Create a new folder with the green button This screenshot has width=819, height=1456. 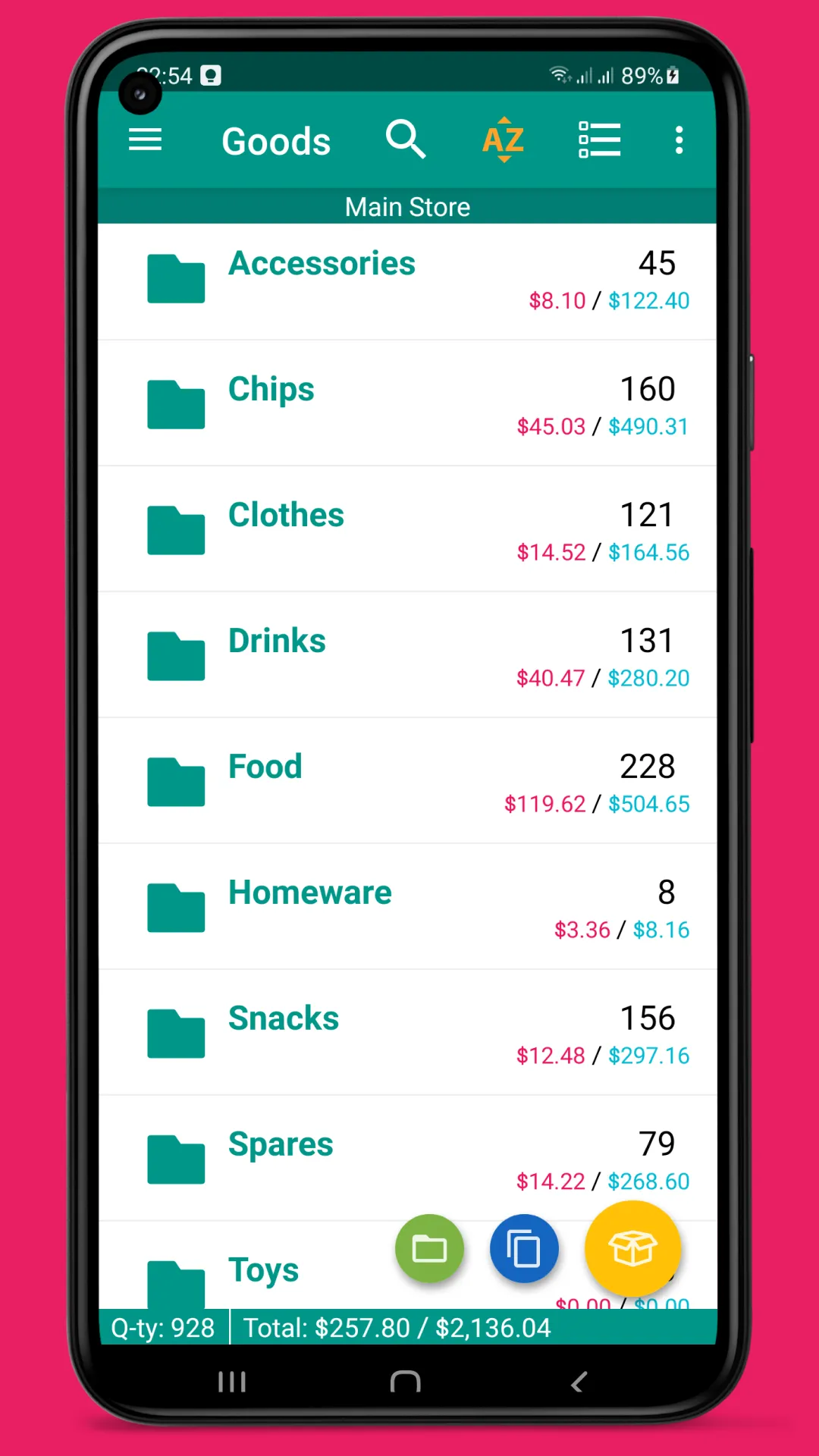tap(429, 1249)
